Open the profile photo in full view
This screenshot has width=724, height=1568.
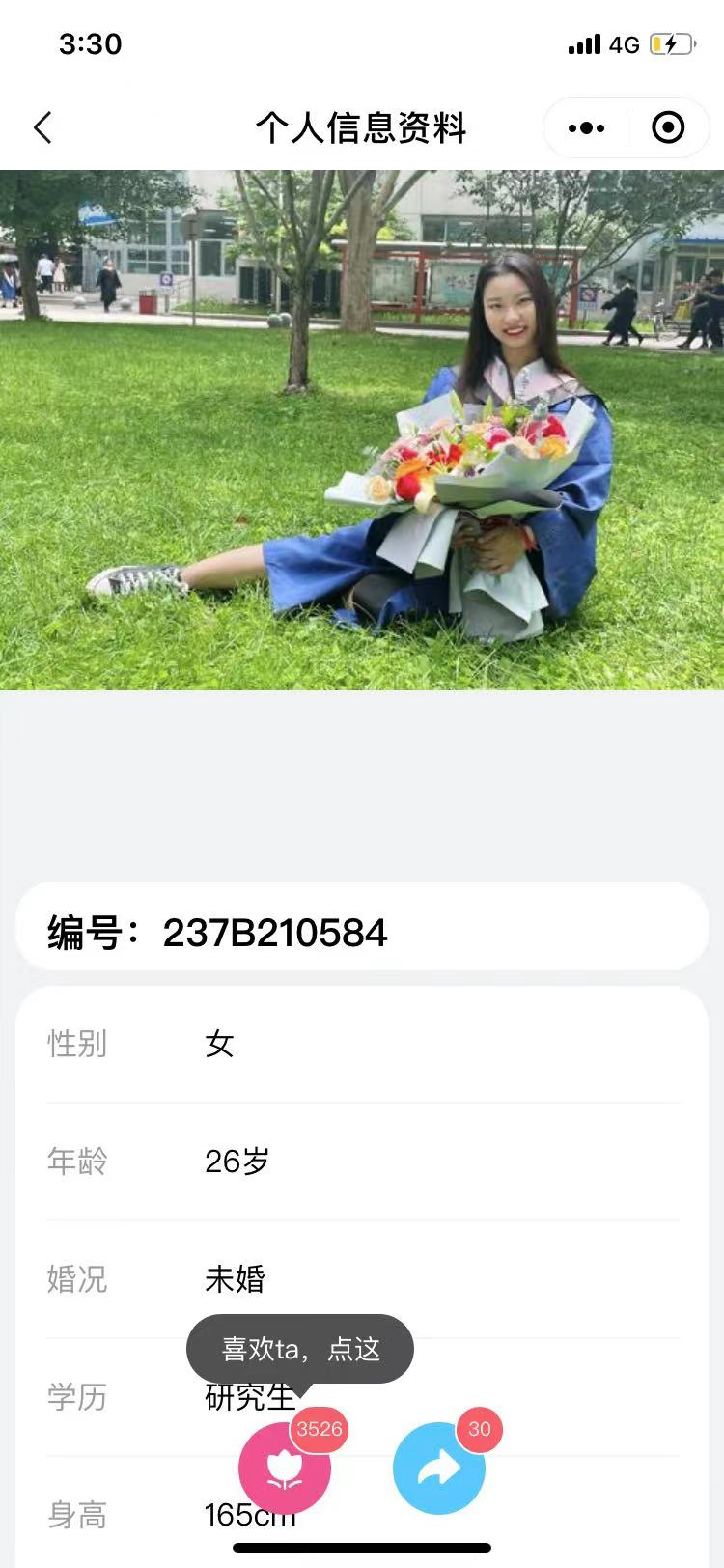point(362,431)
